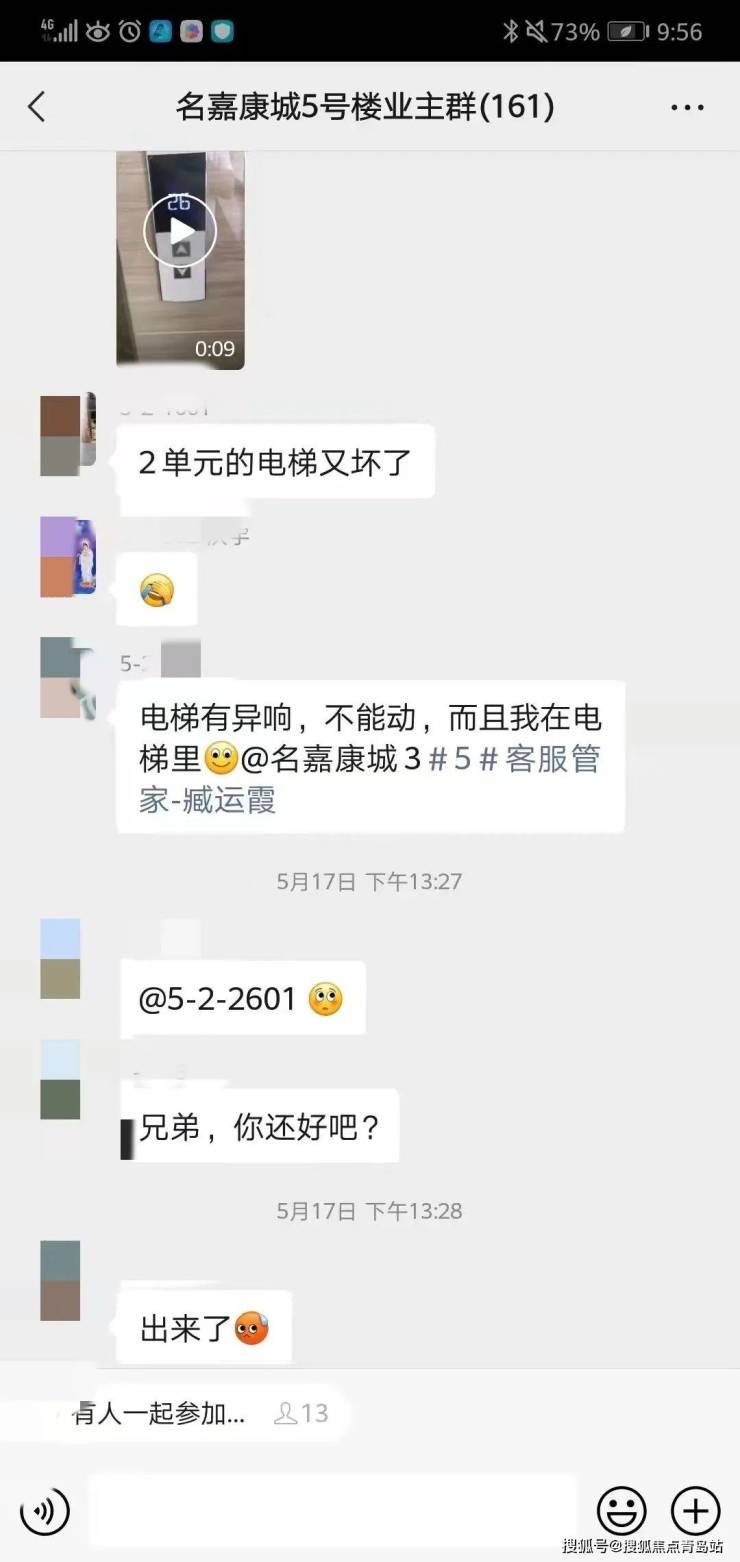Open the emoji sticker panel
740x1562 pixels.
(x=621, y=1511)
